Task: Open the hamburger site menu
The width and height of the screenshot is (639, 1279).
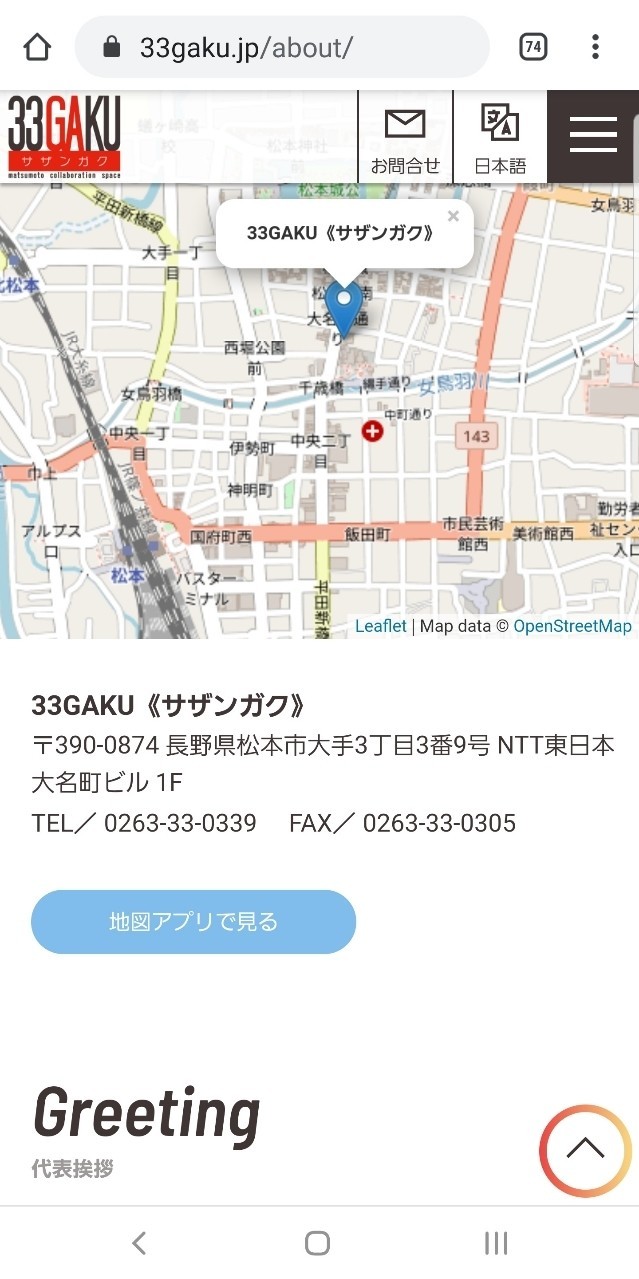Action: point(593,136)
